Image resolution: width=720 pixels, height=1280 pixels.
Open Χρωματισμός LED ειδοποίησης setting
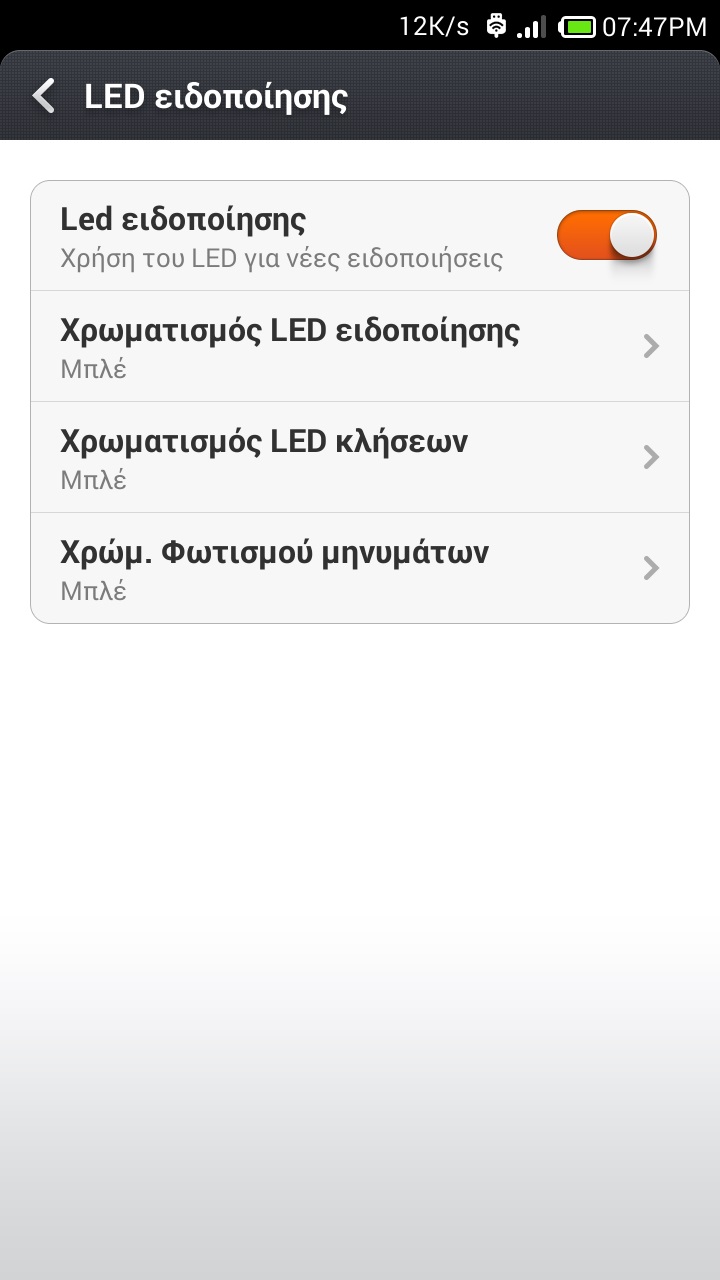360,346
